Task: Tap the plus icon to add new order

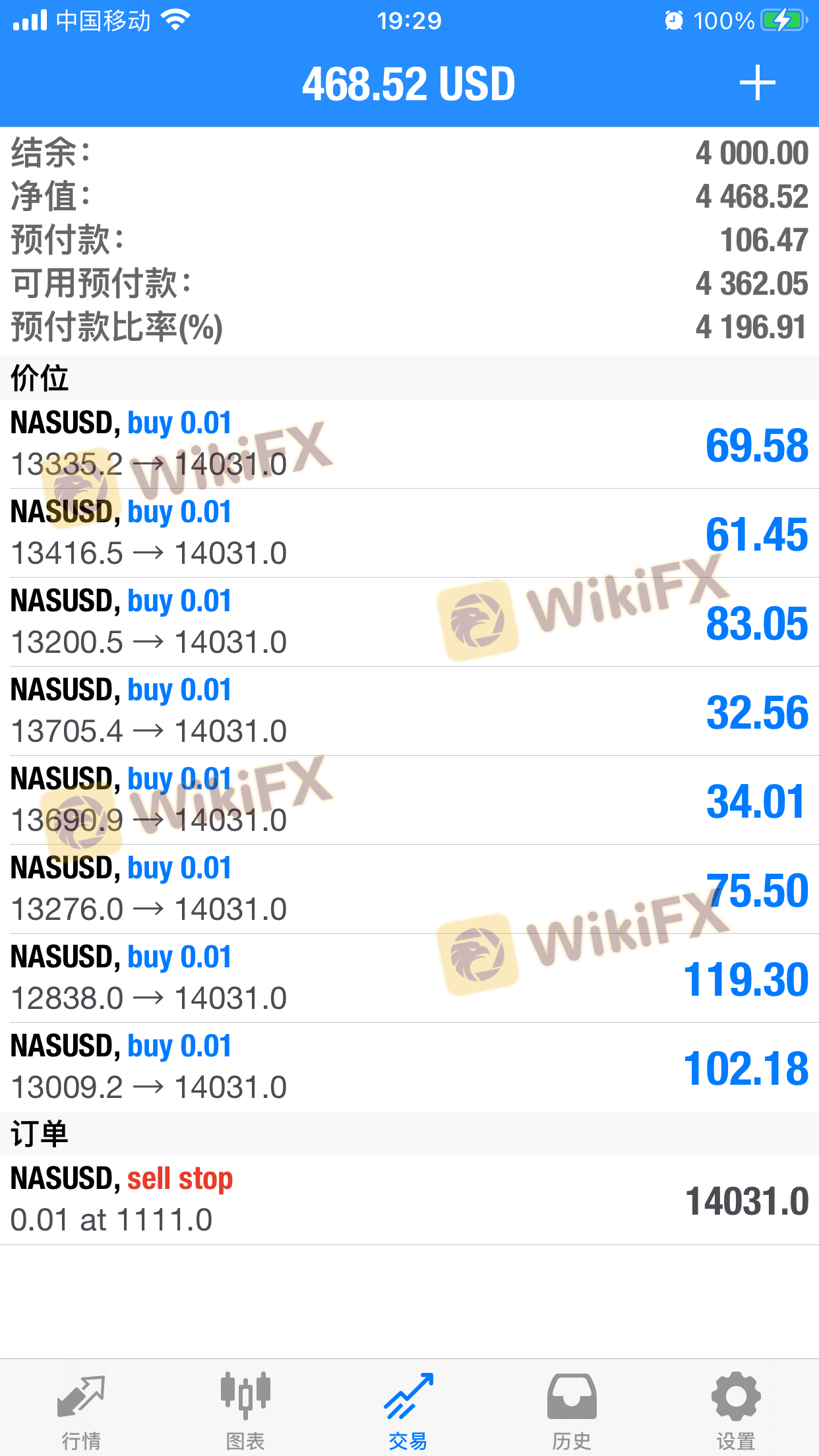Action: tap(757, 83)
